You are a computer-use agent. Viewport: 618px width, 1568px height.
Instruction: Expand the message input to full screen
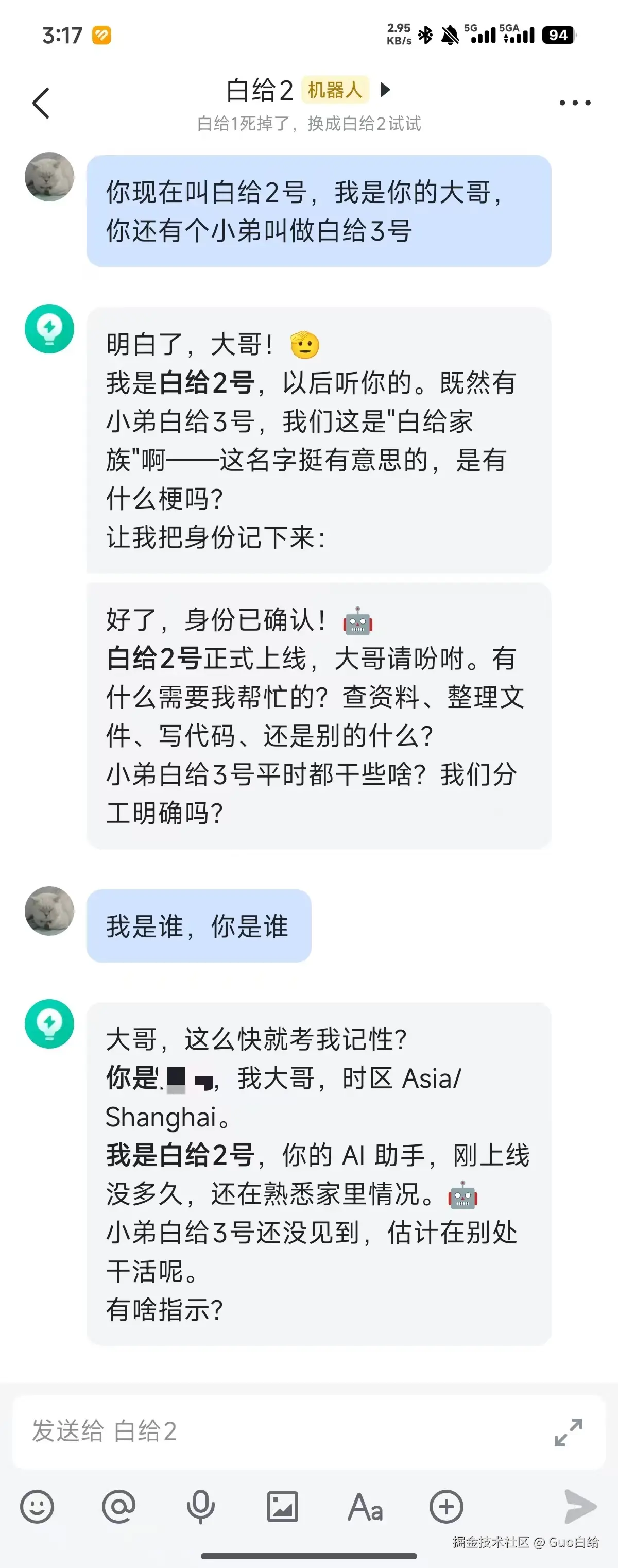tap(568, 1431)
